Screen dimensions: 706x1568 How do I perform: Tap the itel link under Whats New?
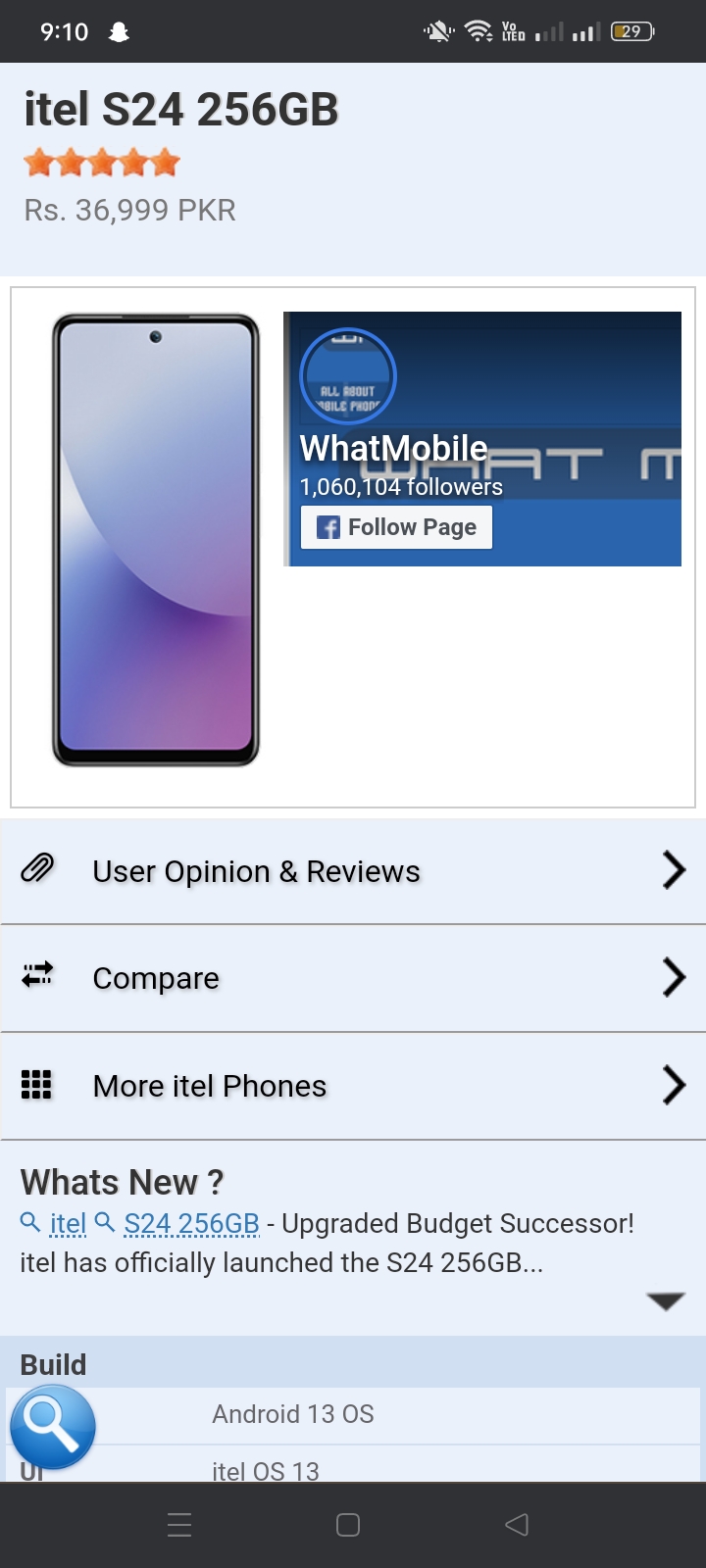point(68,1224)
